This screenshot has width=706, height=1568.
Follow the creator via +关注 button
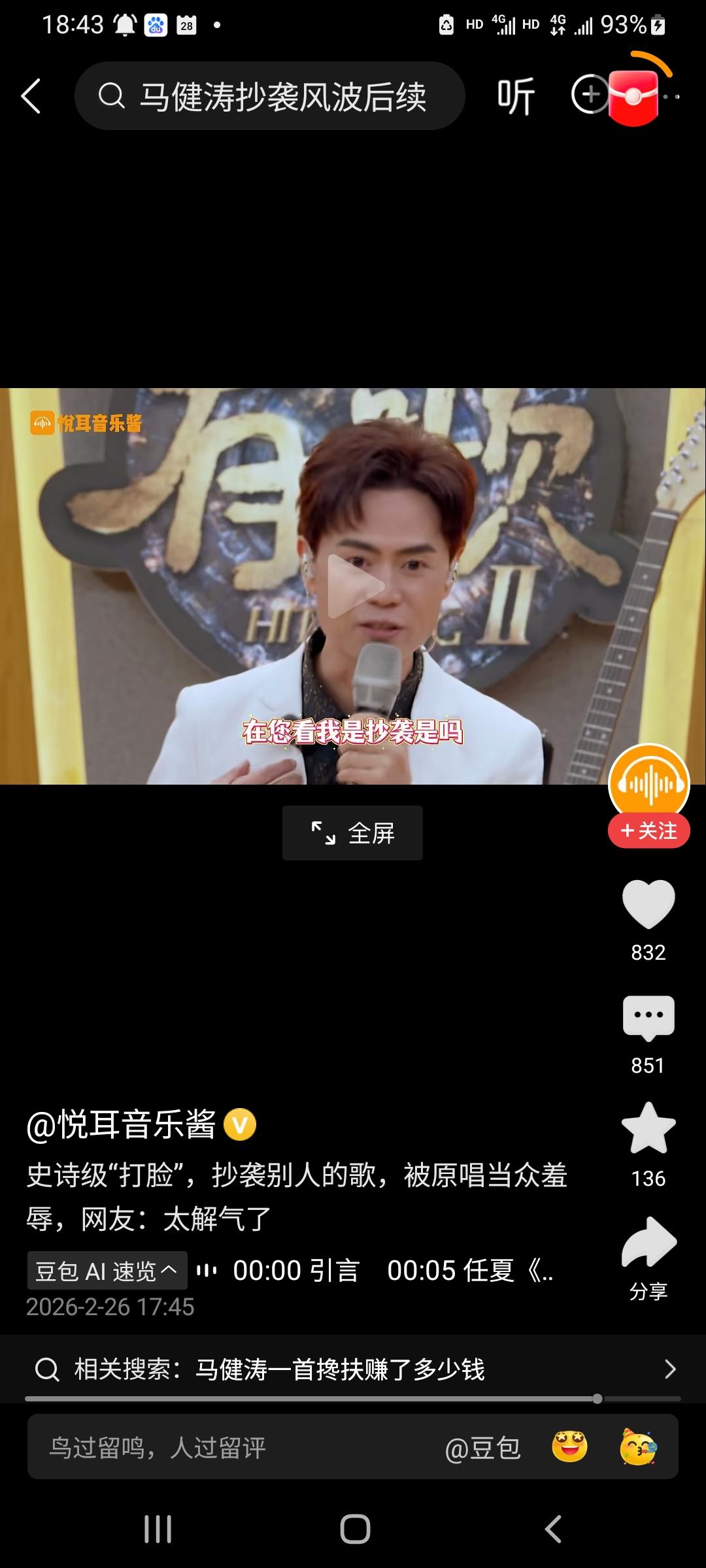point(648,830)
